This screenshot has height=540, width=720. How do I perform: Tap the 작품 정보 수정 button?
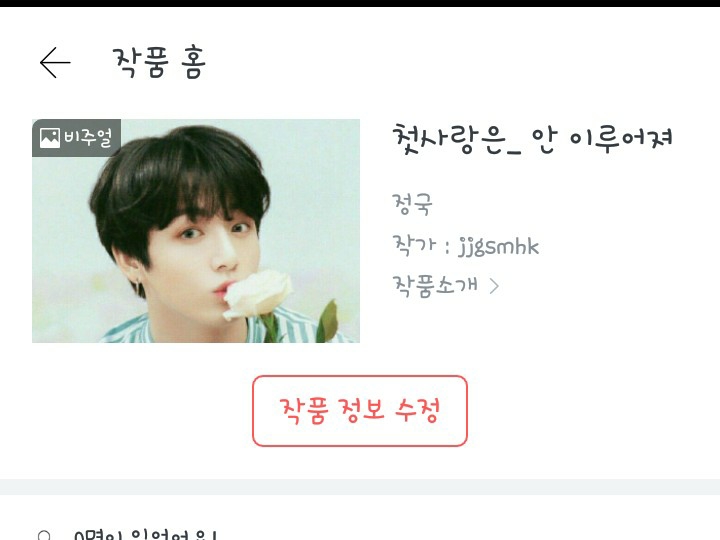pyautogui.click(x=360, y=411)
